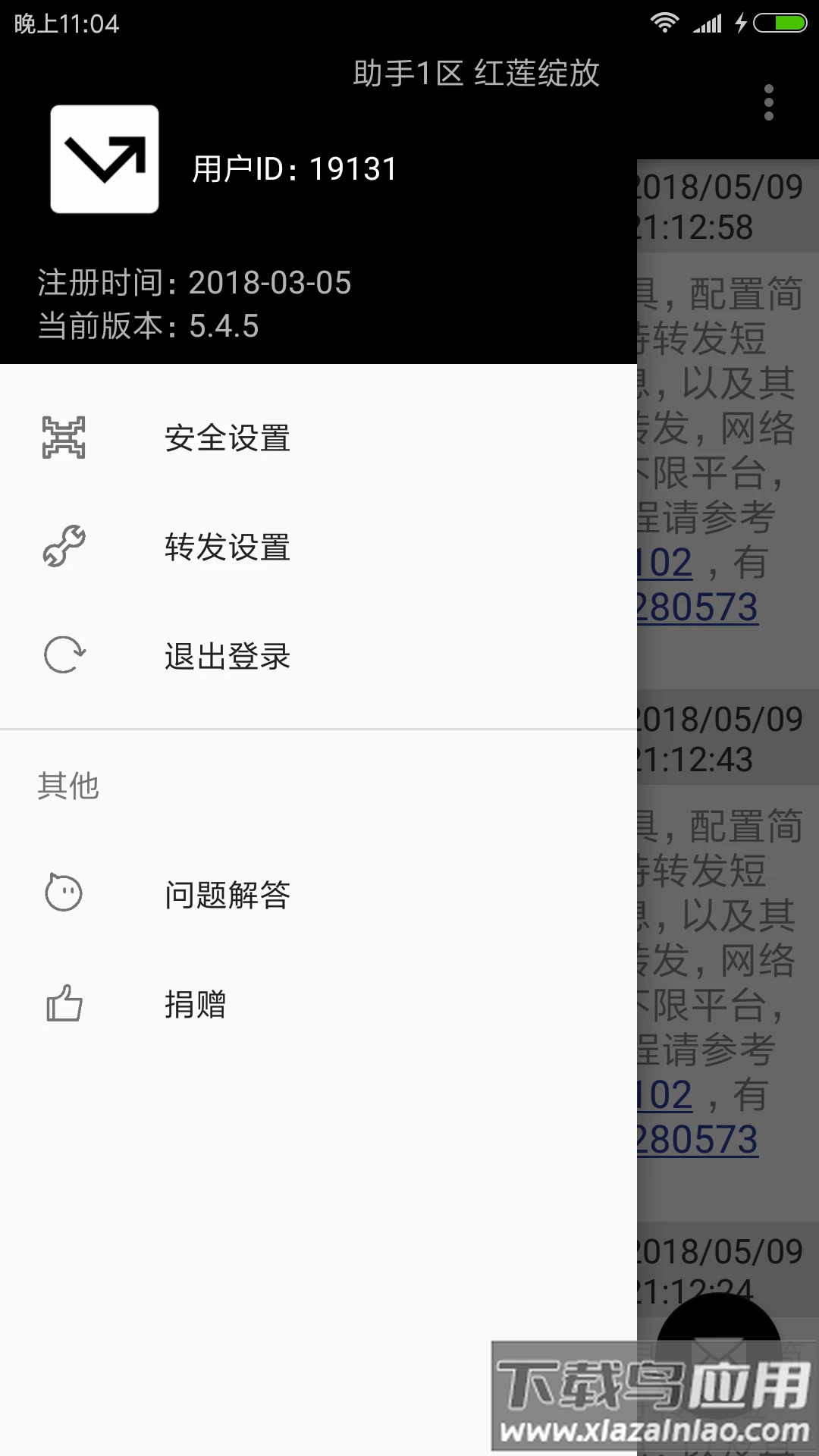
Task: Click the 退出登录 logout arrow icon
Action: point(65,657)
